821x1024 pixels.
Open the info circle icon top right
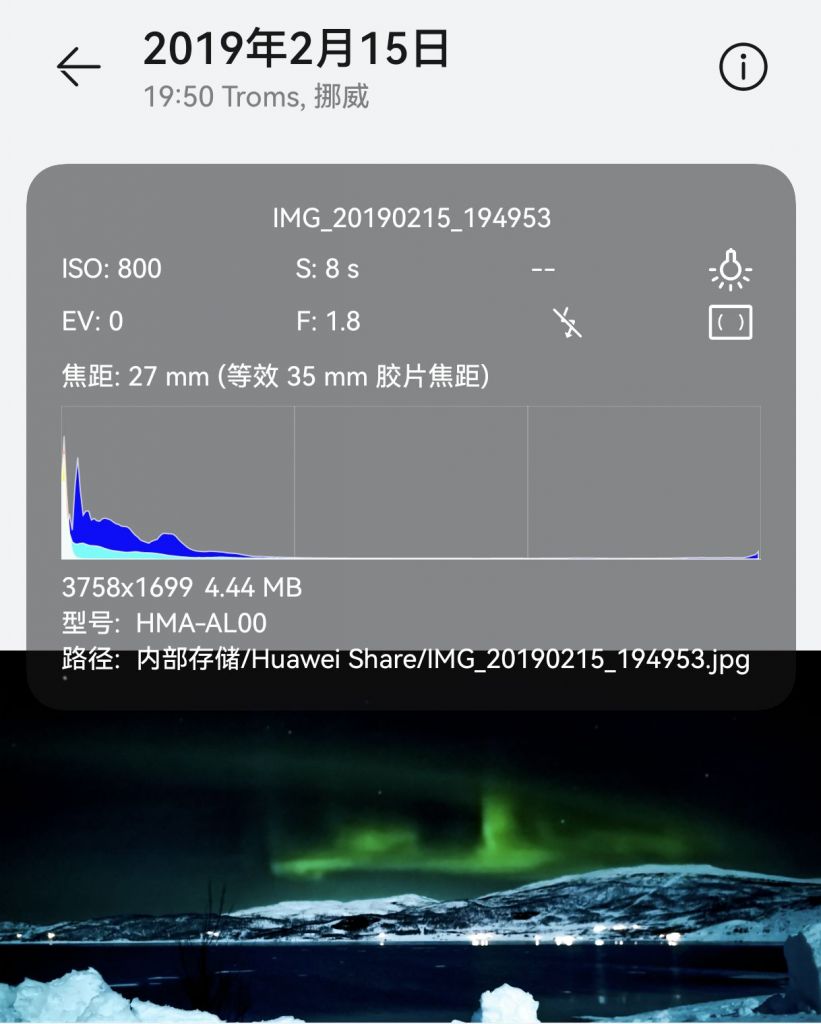[x=743, y=66]
